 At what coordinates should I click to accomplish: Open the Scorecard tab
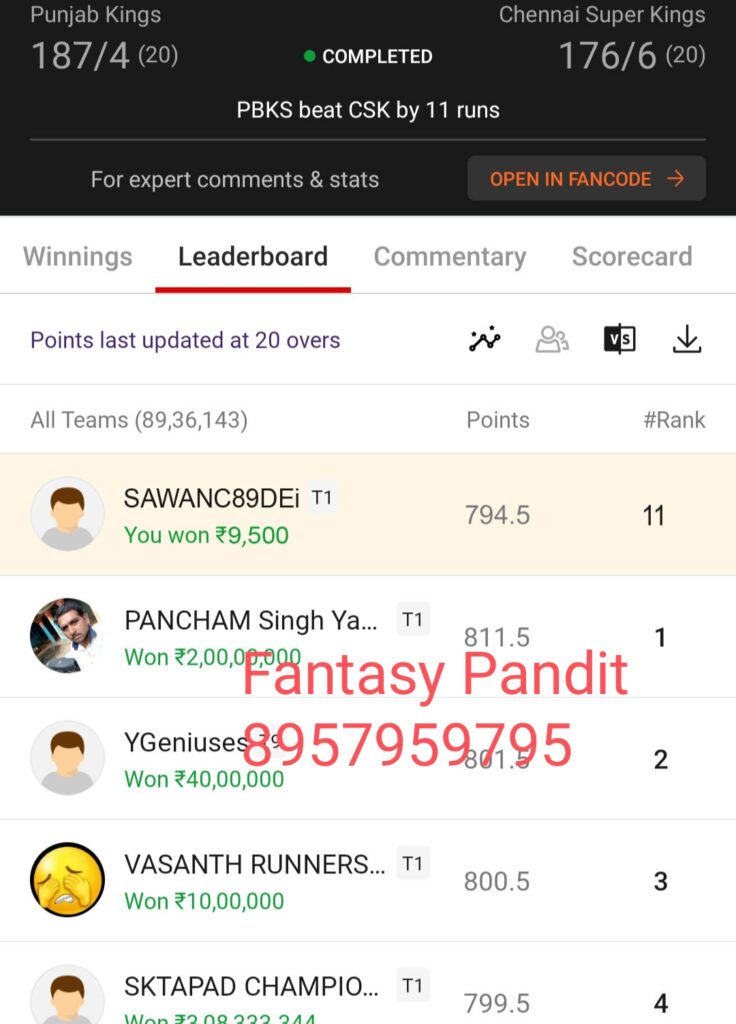point(632,256)
